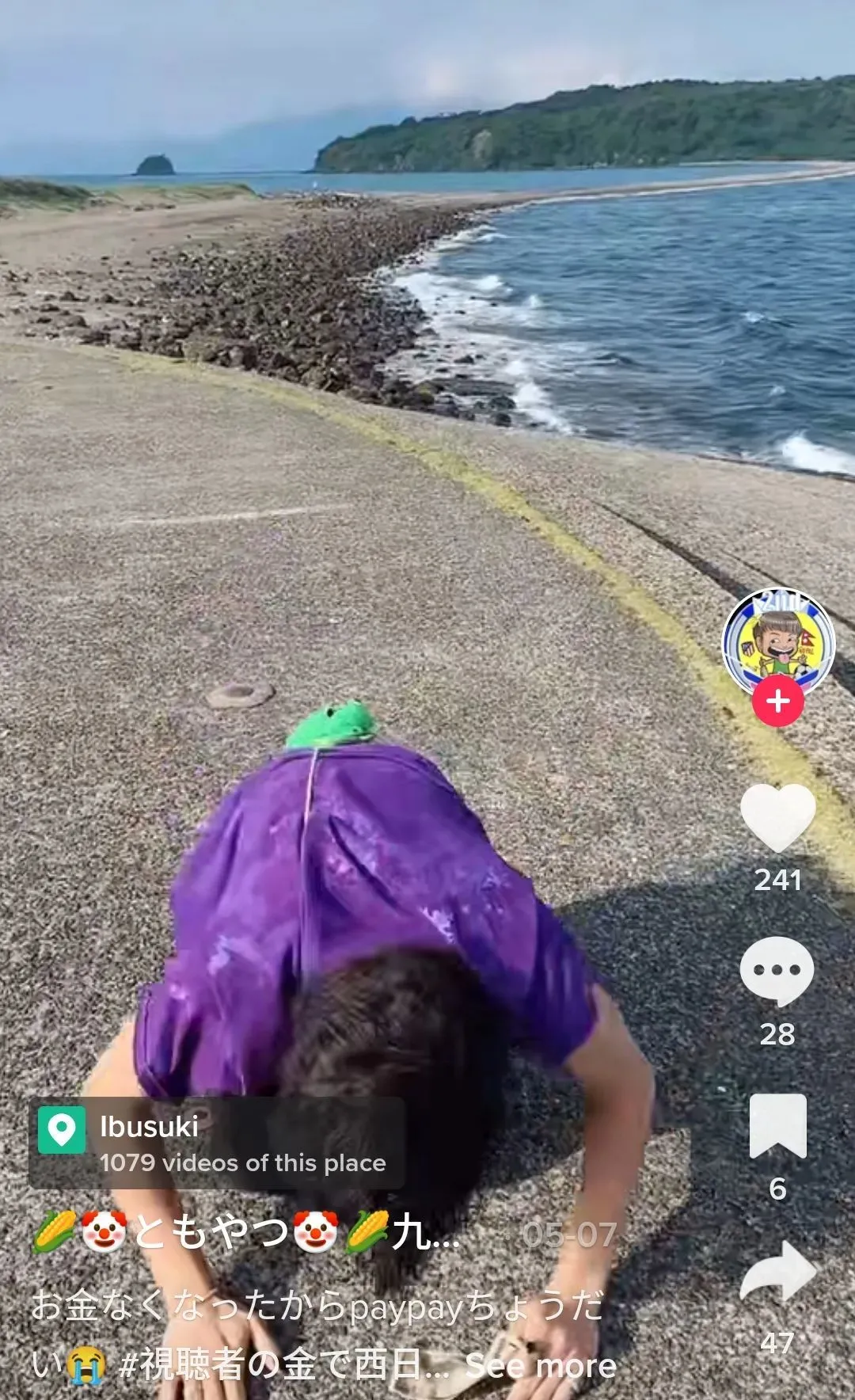Open the creator's profile avatar
The image size is (855, 1400).
pos(778,640)
